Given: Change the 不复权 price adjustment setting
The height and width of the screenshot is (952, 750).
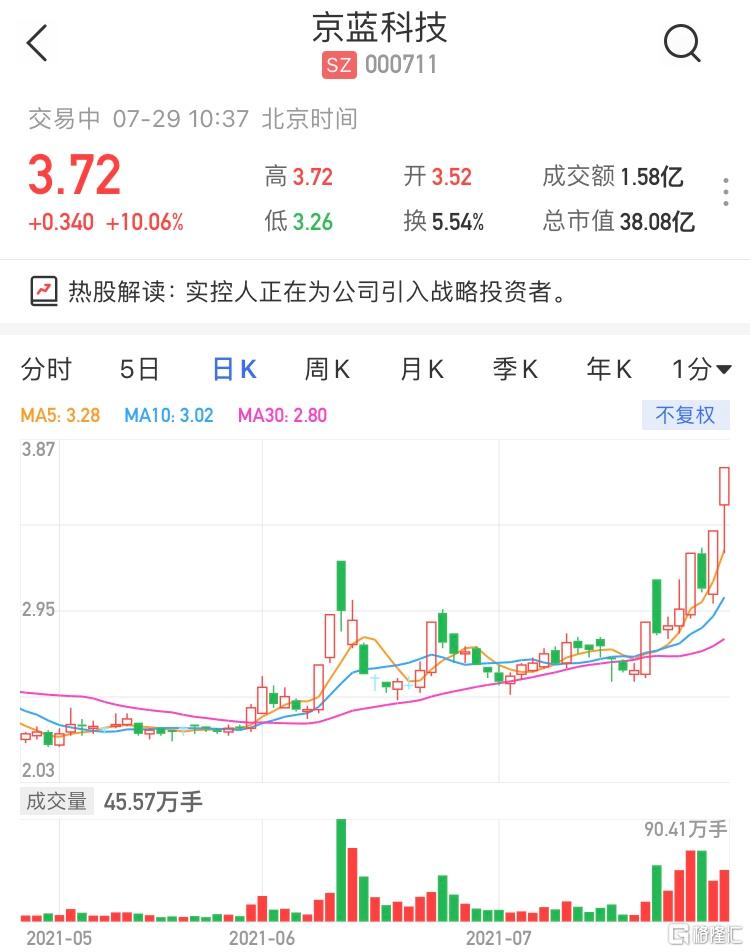Looking at the screenshot, I should tap(685, 415).
